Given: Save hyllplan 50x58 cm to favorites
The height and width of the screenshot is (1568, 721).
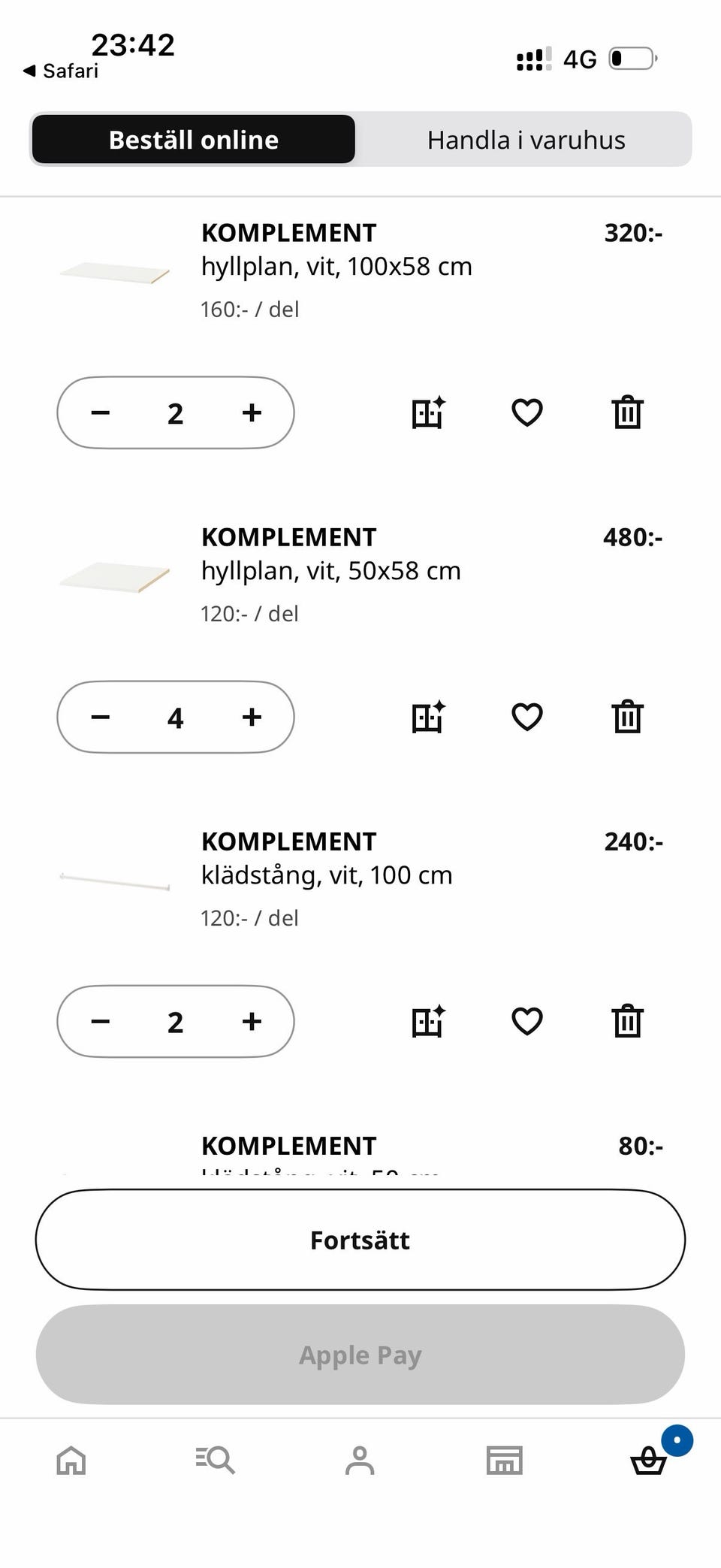Looking at the screenshot, I should tap(527, 717).
